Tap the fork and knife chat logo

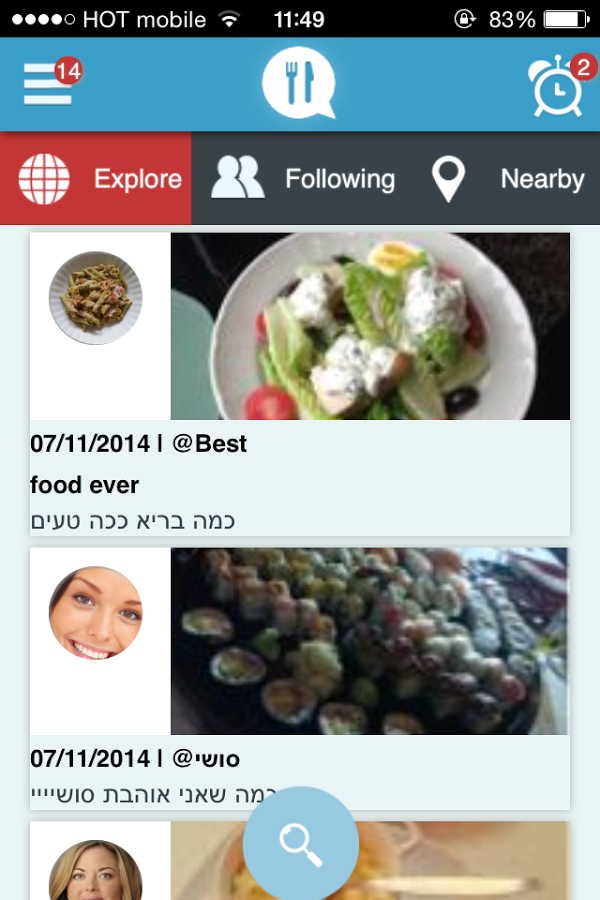pos(298,84)
